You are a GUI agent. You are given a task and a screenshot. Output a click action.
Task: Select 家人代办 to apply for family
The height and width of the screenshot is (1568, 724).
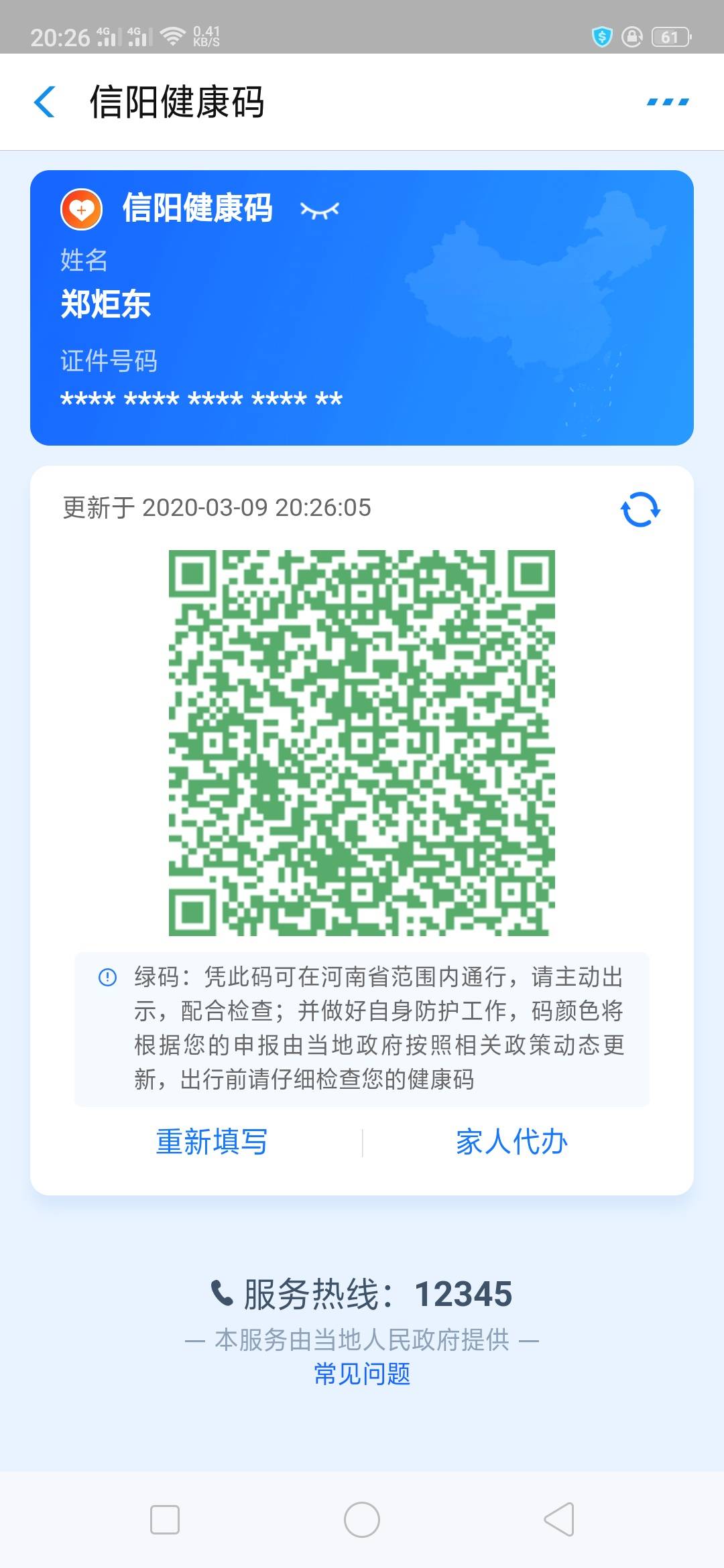click(x=511, y=1141)
